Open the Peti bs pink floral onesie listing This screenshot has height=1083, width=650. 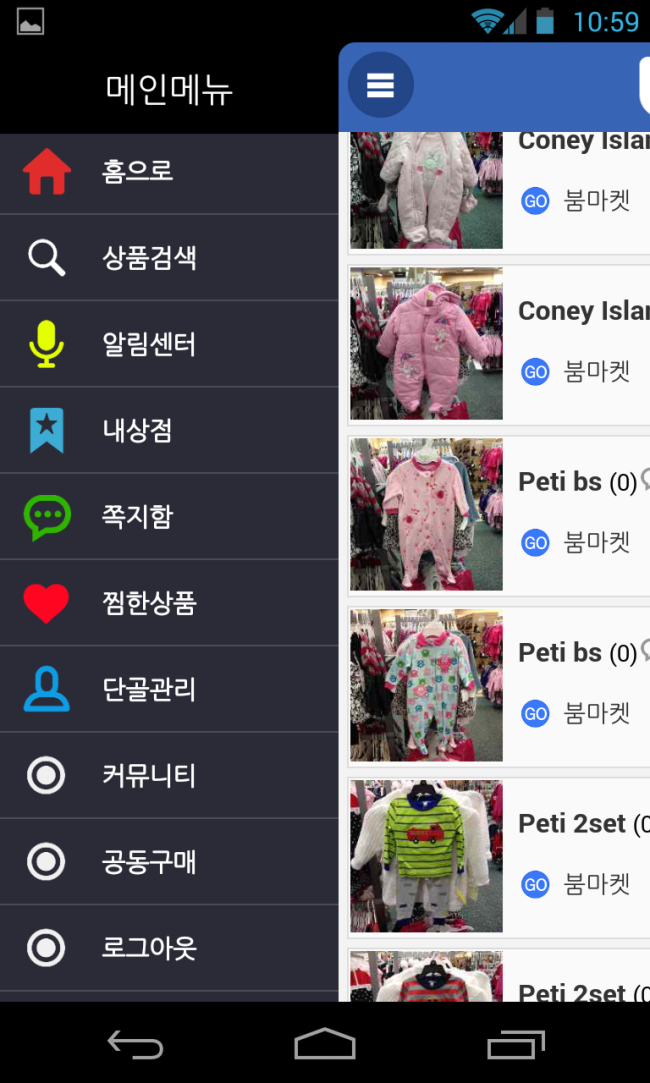coord(497,514)
